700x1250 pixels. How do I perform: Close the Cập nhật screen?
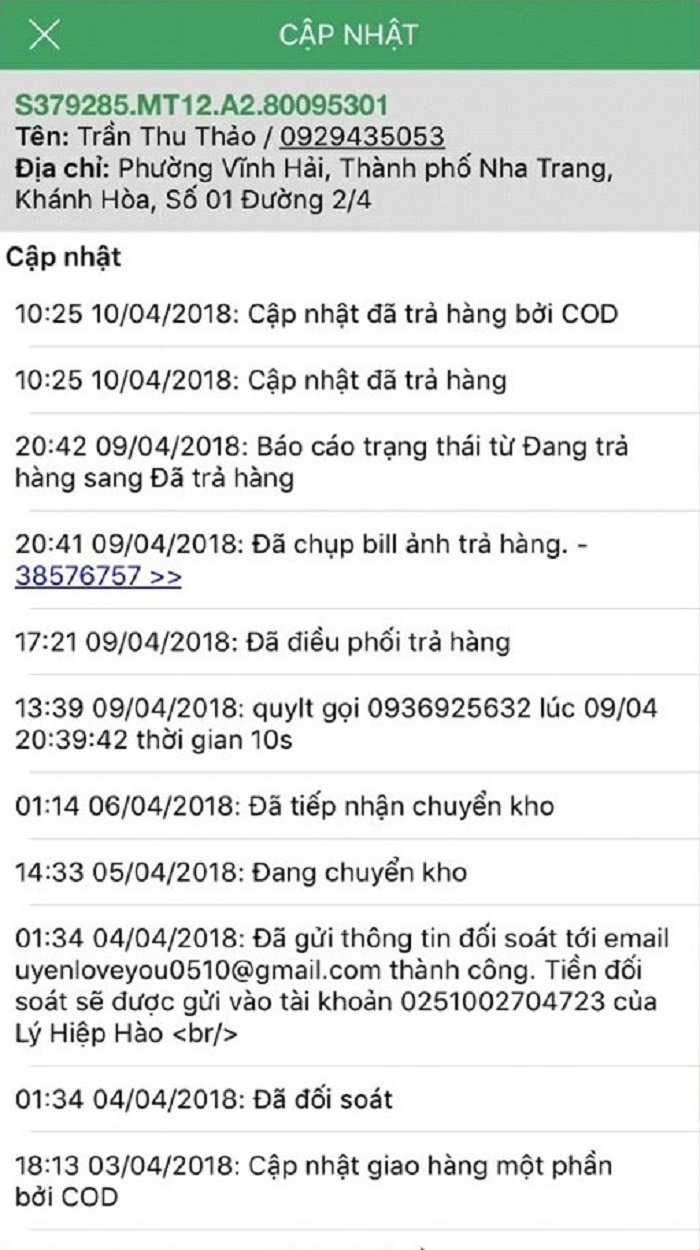45,35
